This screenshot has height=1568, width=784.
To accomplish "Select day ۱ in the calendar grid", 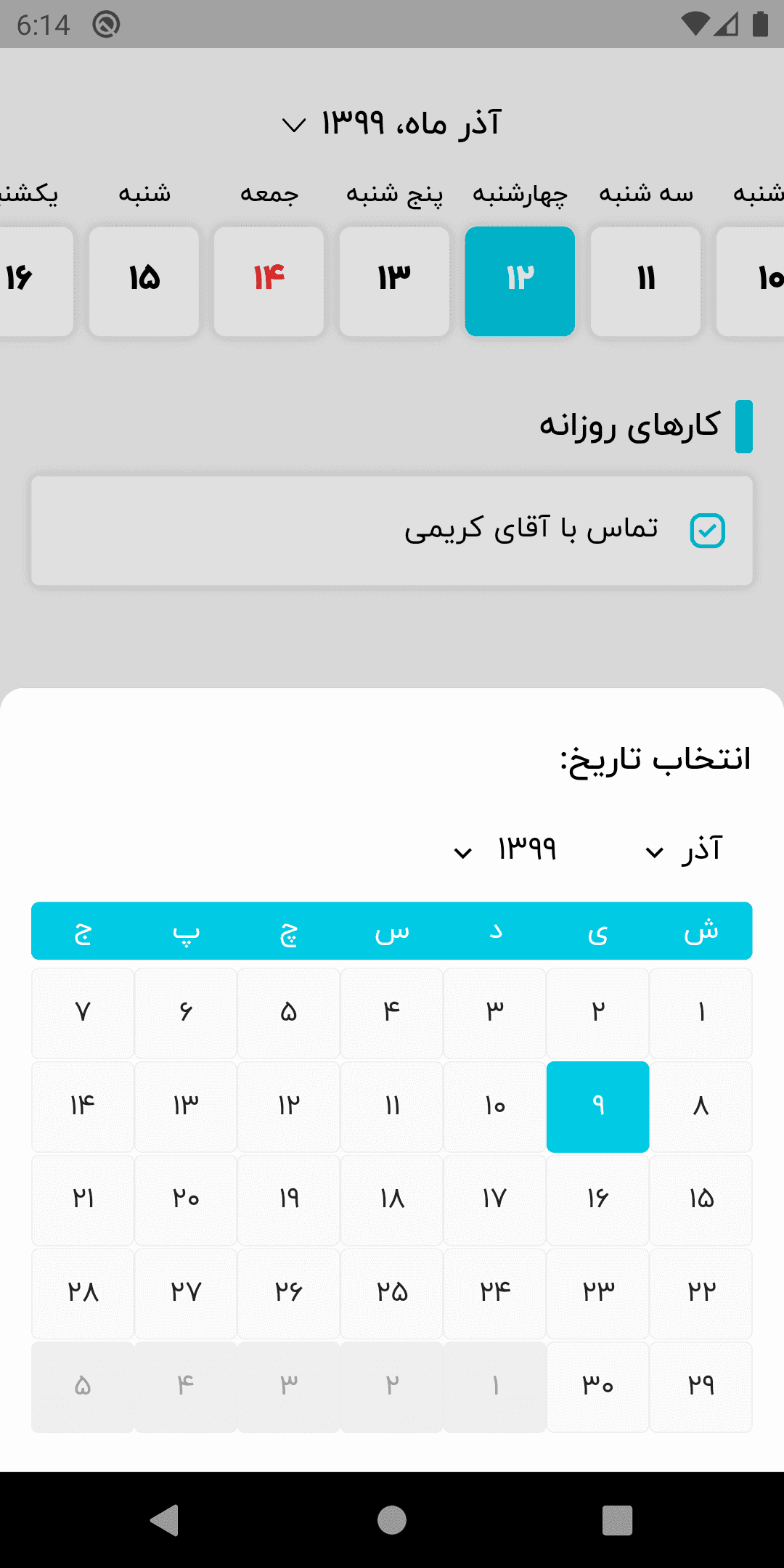I will tap(701, 1013).
